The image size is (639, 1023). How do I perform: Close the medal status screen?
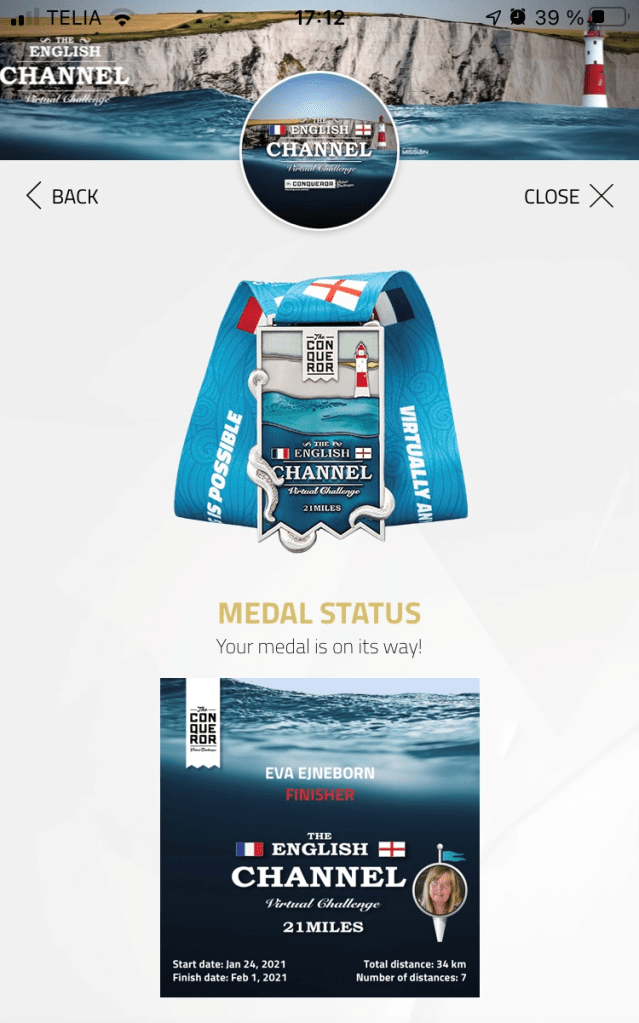coord(568,196)
